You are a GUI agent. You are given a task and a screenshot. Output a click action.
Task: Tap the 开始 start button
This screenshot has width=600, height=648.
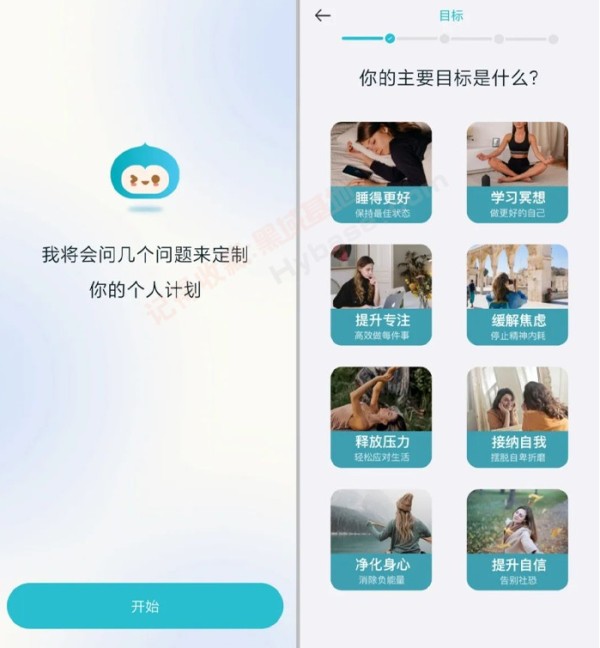pos(145,606)
